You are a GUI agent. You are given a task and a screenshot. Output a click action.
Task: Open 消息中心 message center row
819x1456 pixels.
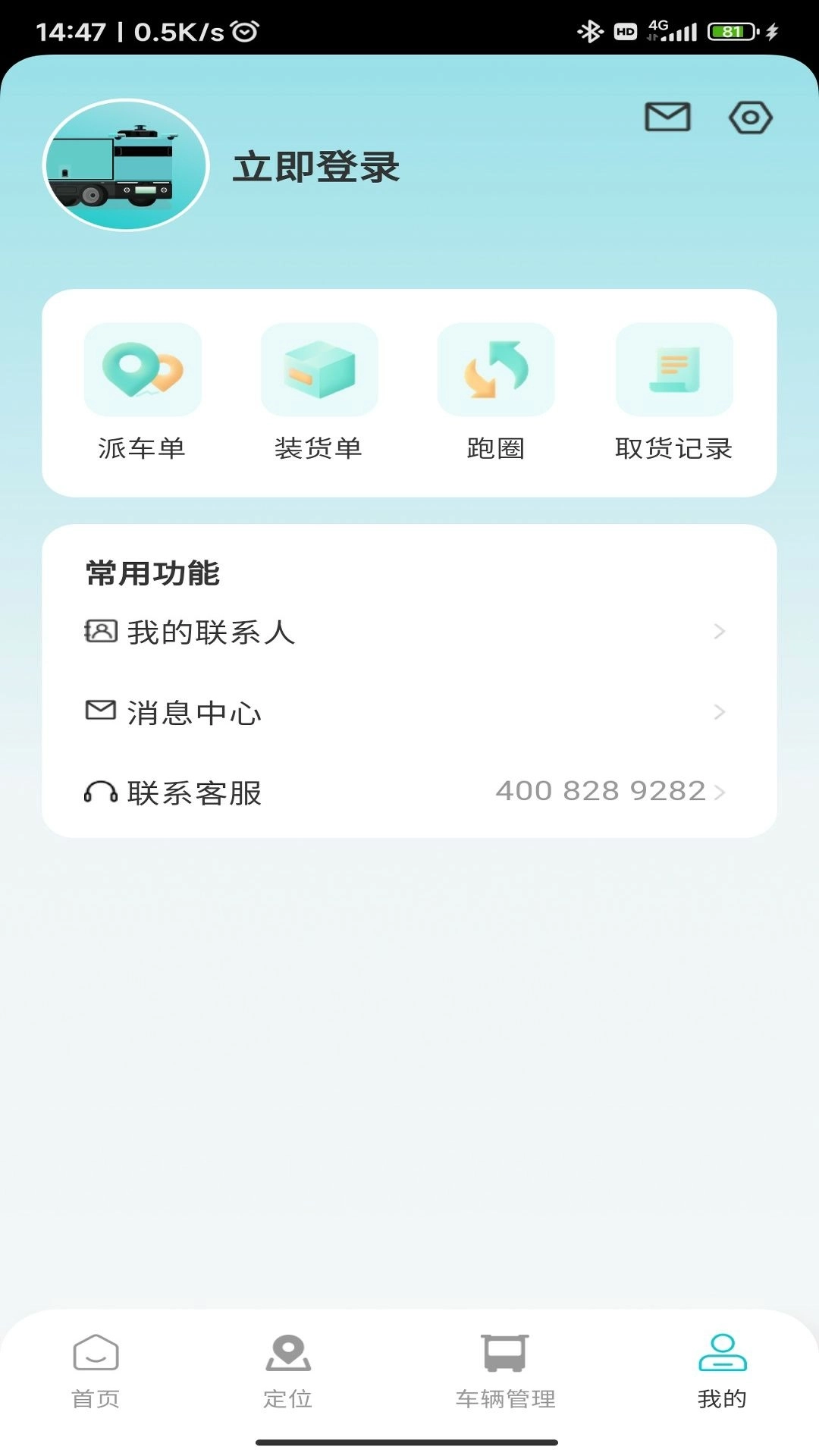pyautogui.click(x=193, y=712)
